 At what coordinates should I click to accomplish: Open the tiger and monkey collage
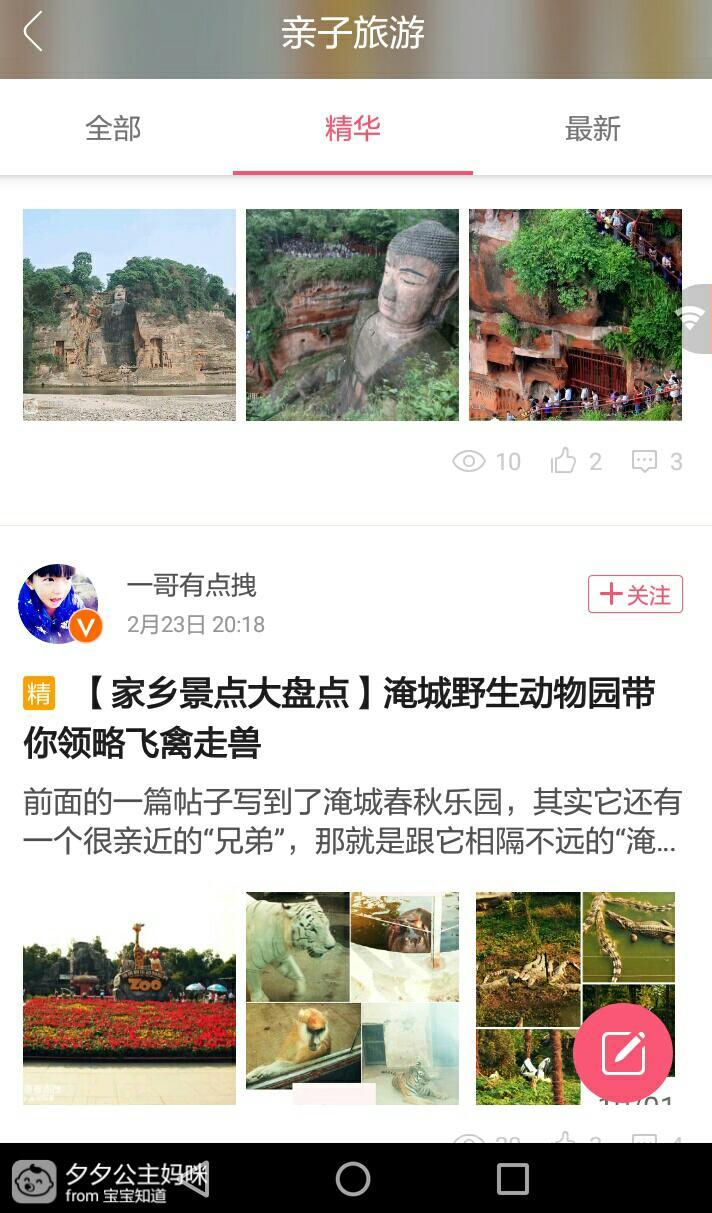tap(352, 998)
